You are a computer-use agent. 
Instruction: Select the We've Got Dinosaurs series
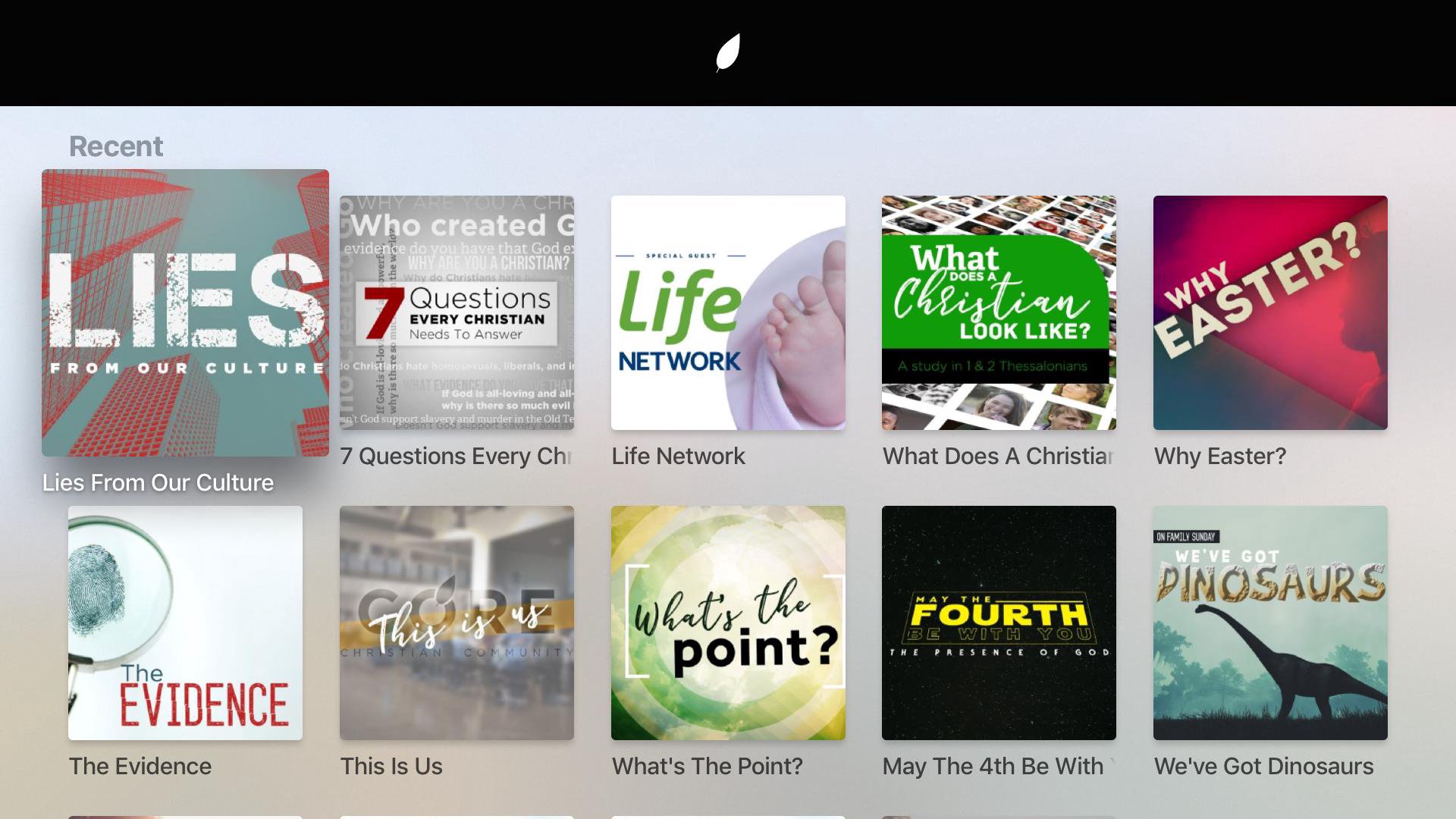coord(1270,623)
